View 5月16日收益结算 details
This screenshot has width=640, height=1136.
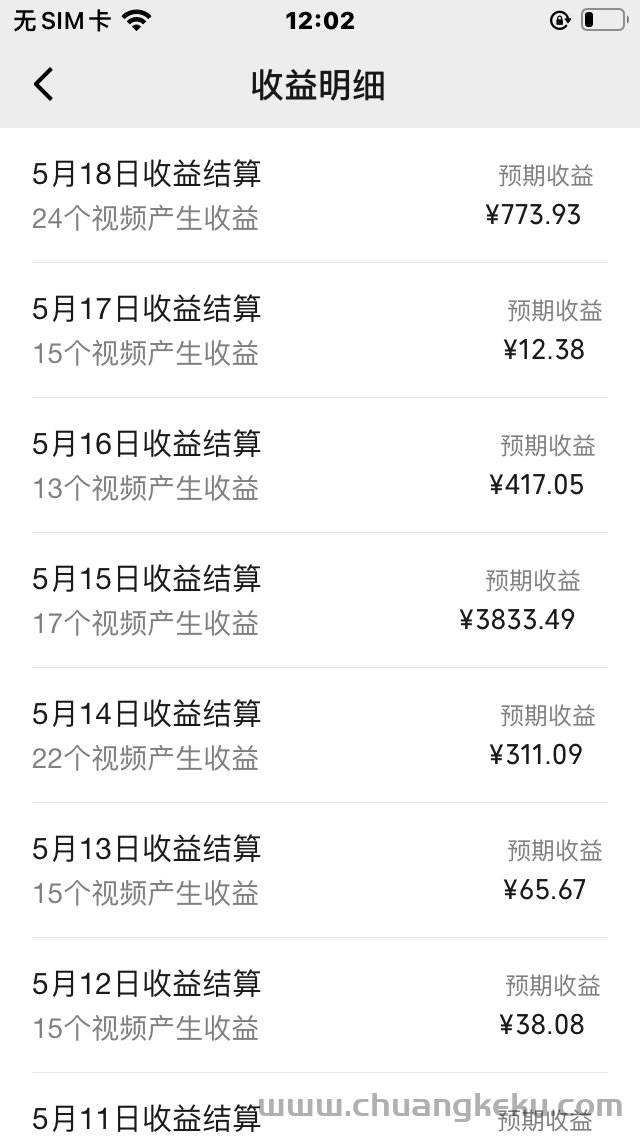click(x=320, y=465)
